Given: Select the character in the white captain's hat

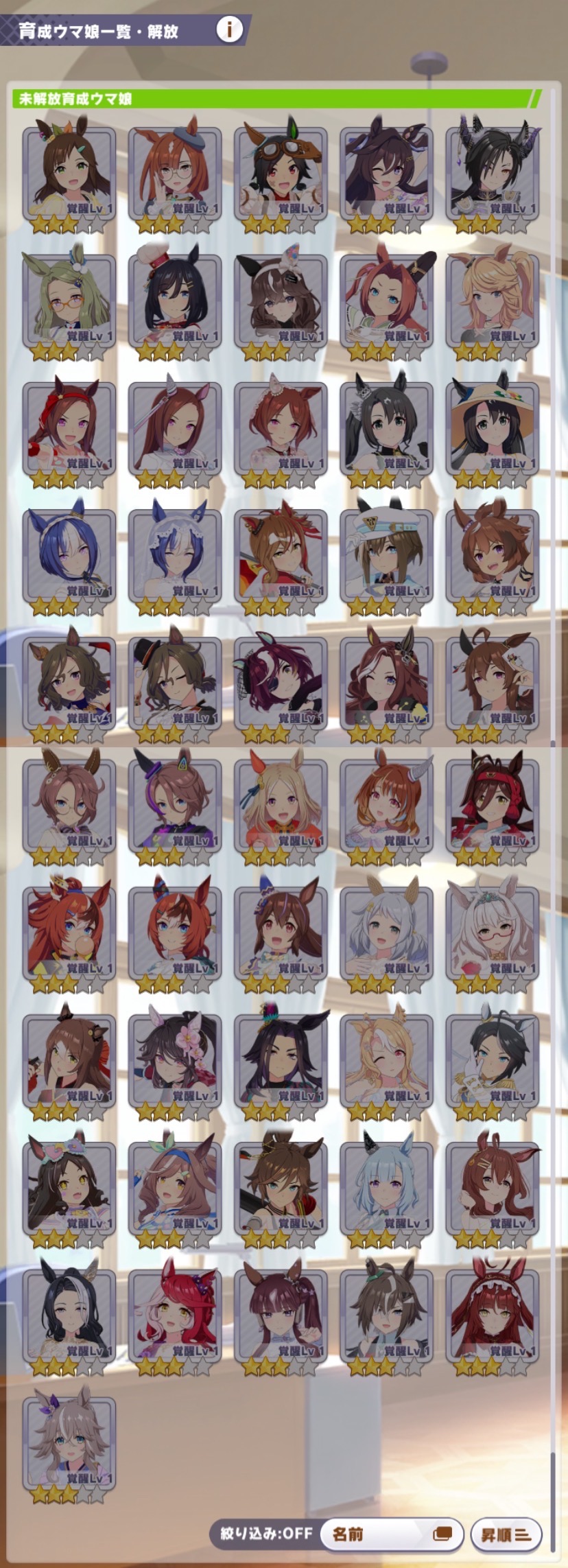Looking at the screenshot, I should pyautogui.click(x=386, y=557).
